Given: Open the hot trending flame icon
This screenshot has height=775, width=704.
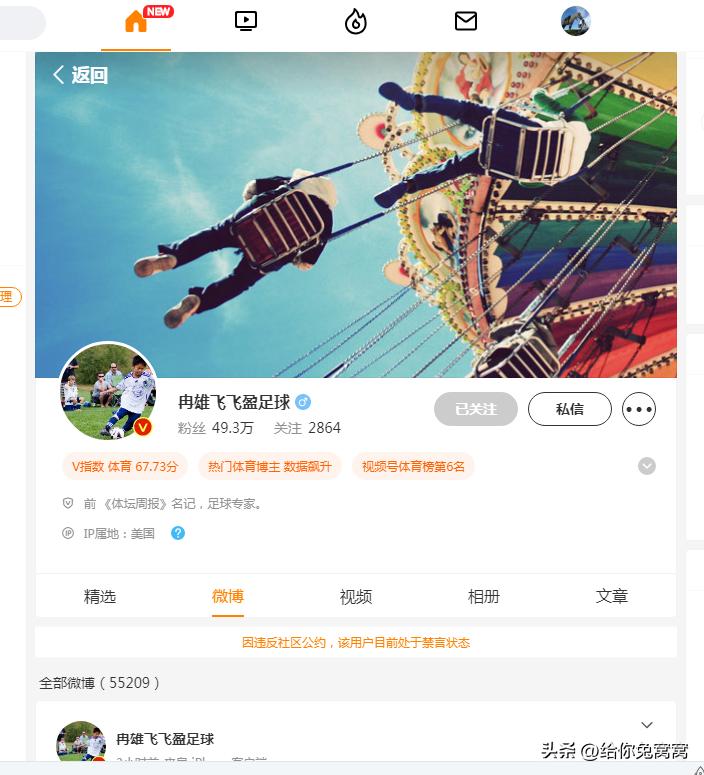Looking at the screenshot, I should (x=356, y=21).
